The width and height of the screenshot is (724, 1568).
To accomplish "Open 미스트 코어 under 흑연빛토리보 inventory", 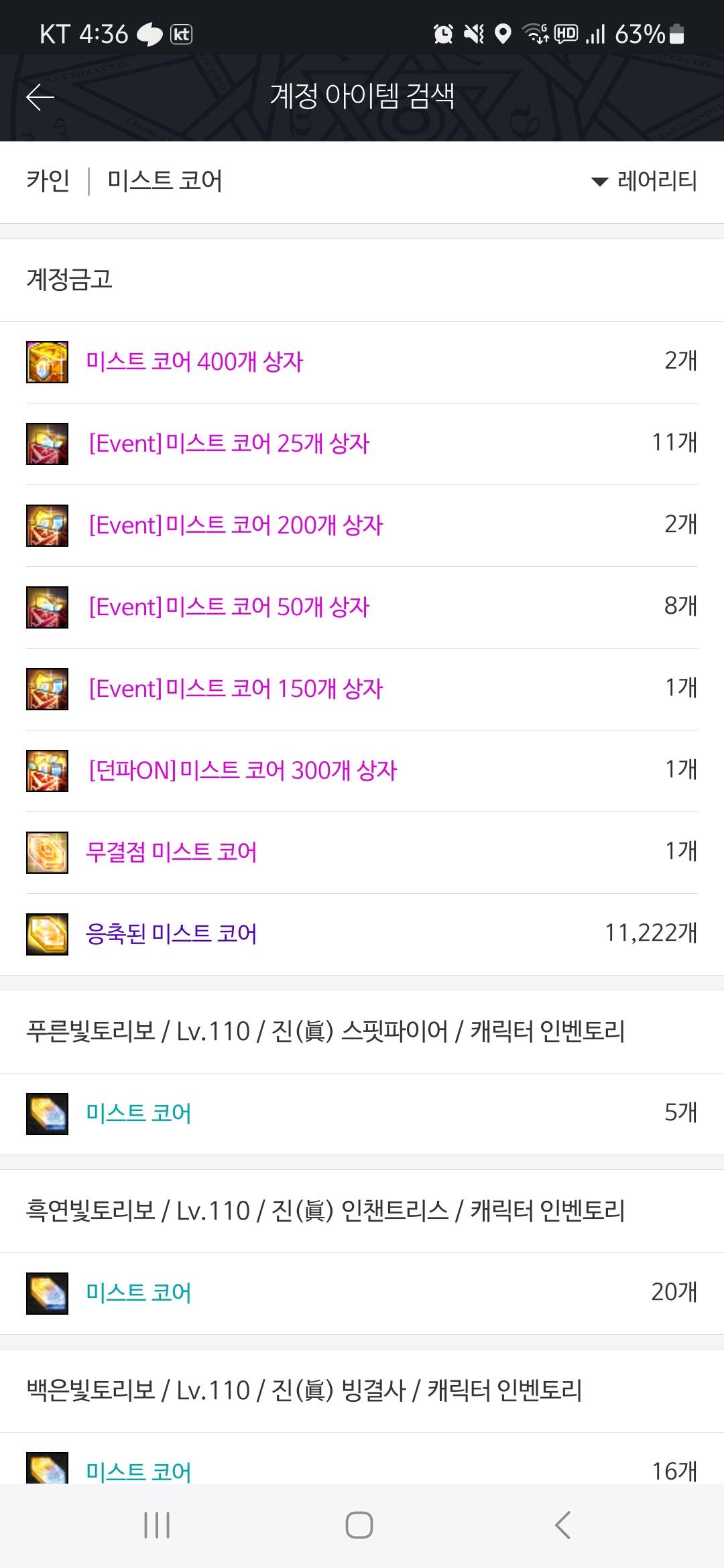I will (x=139, y=1293).
